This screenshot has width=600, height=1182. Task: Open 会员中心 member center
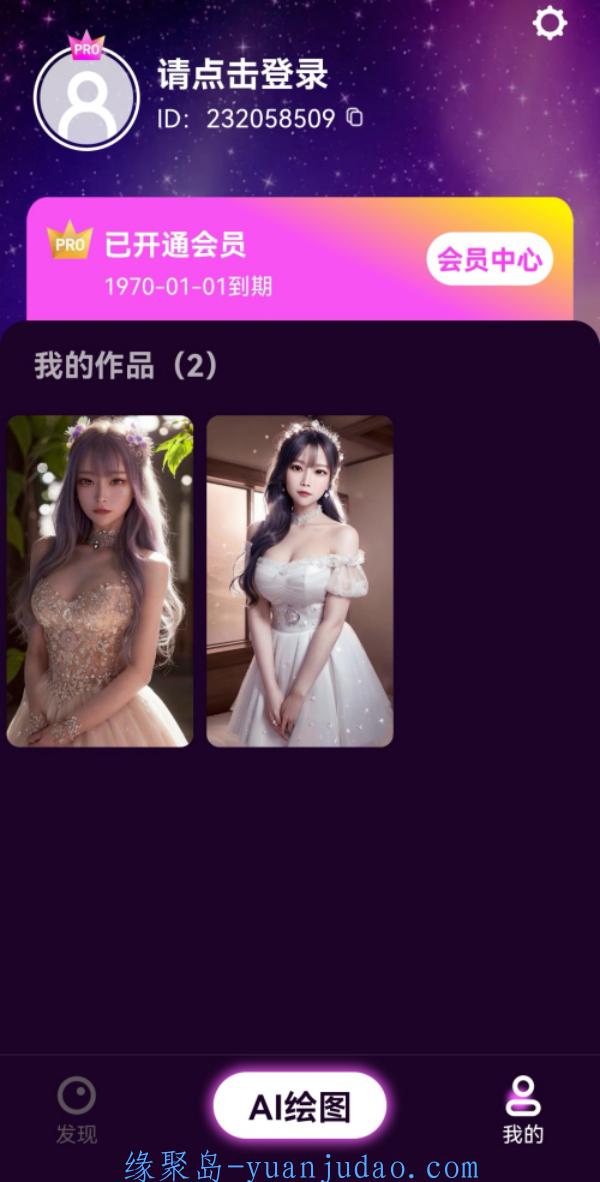point(490,259)
